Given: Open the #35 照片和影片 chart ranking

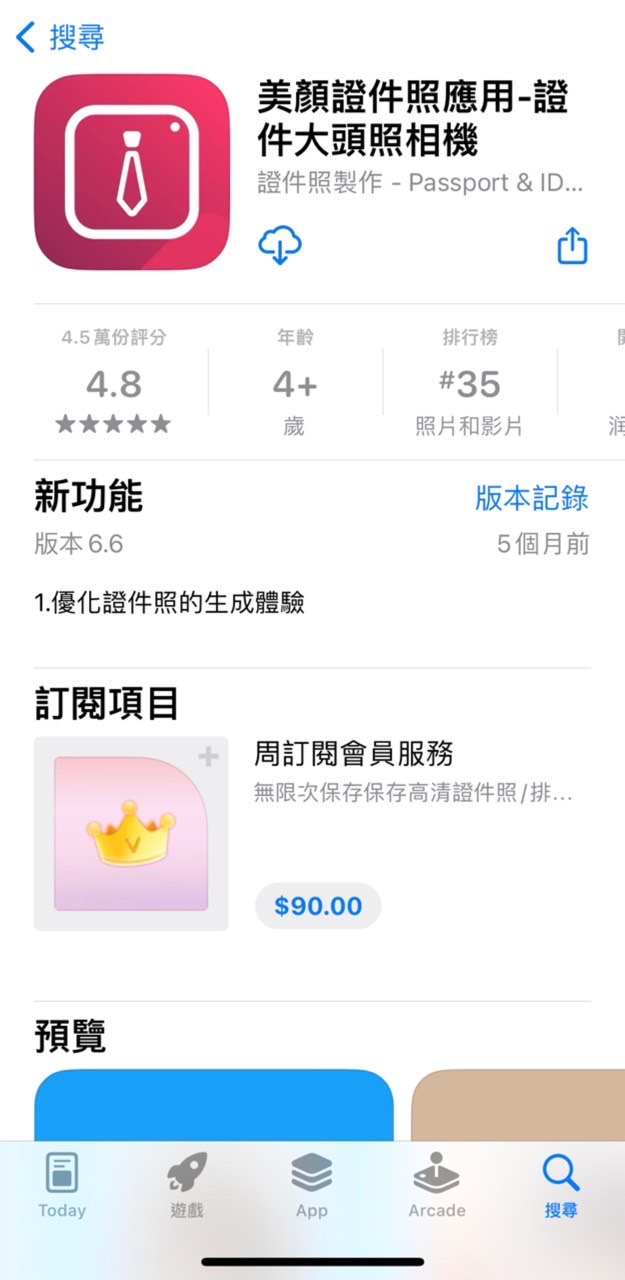Looking at the screenshot, I should (x=469, y=383).
